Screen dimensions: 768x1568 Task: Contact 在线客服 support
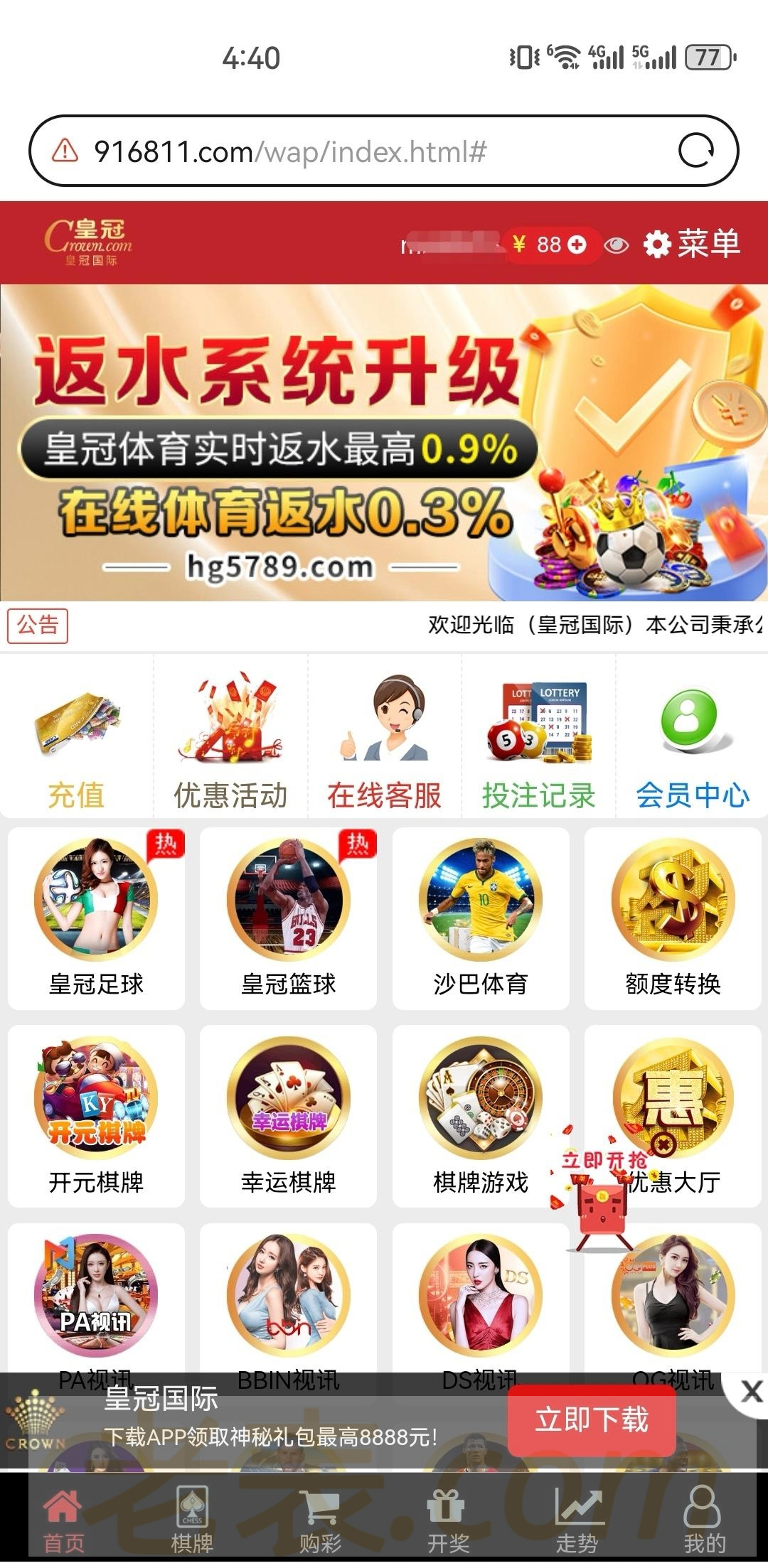point(384,739)
